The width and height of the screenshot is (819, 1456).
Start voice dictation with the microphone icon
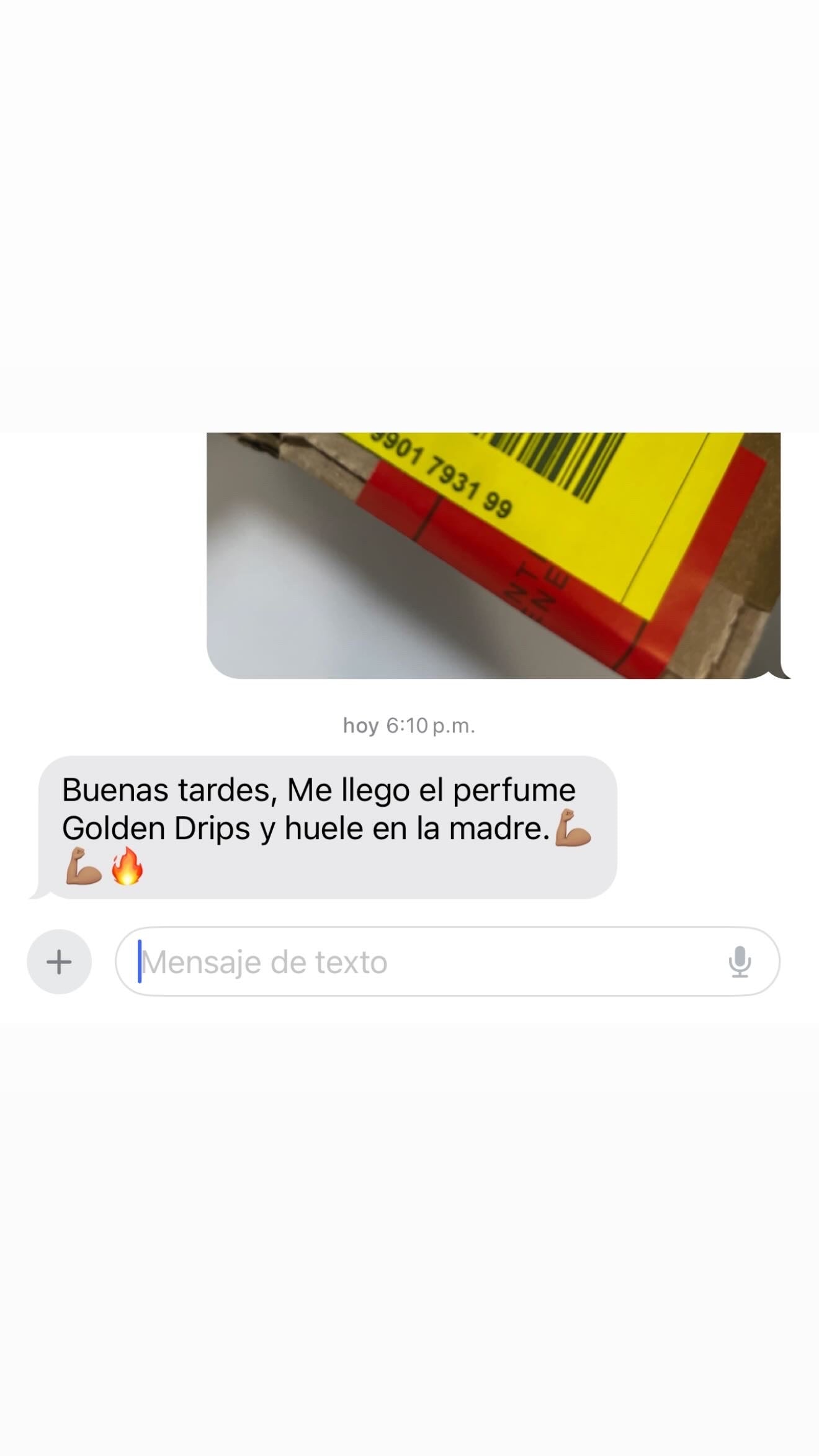pyautogui.click(x=740, y=962)
